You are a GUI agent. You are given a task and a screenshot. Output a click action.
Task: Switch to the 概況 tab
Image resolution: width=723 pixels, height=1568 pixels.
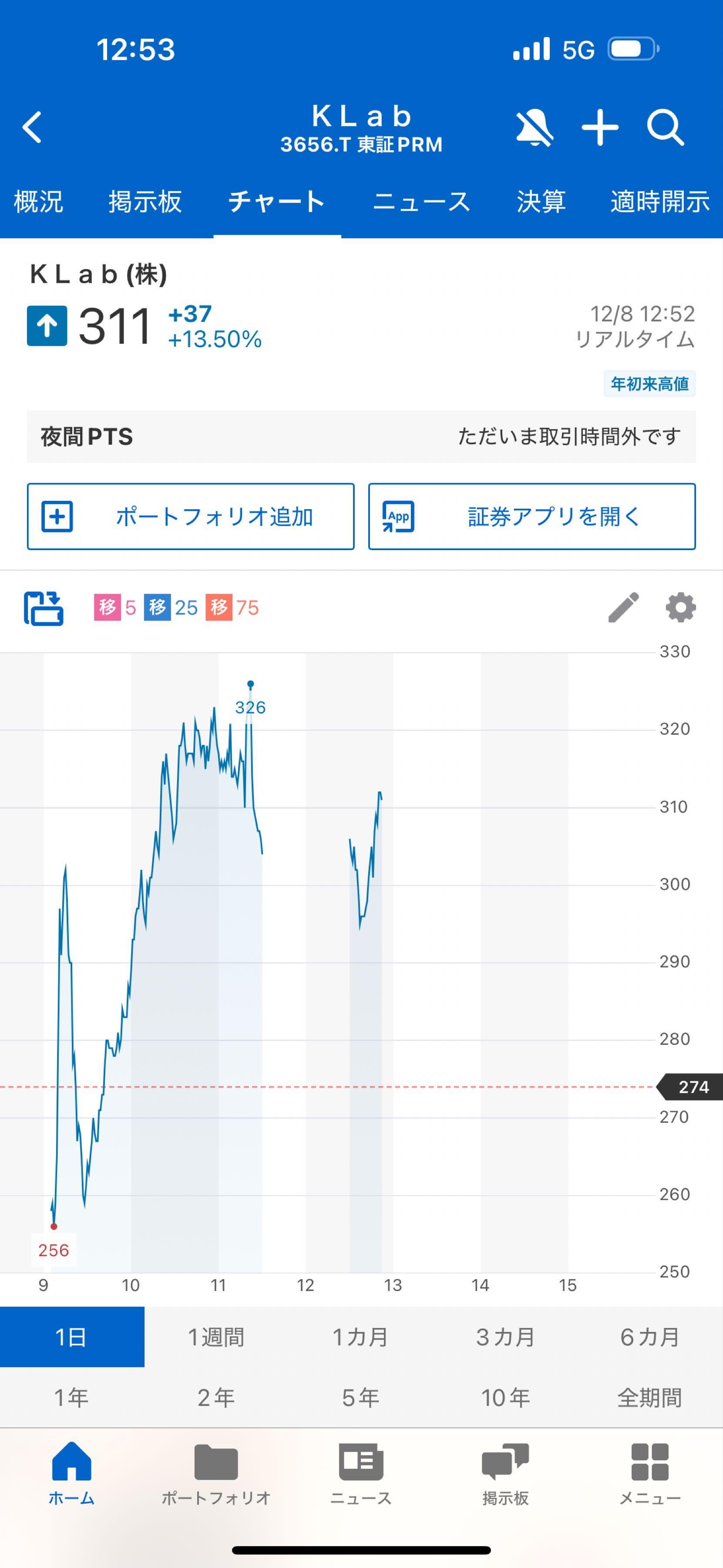pyautogui.click(x=38, y=202)
